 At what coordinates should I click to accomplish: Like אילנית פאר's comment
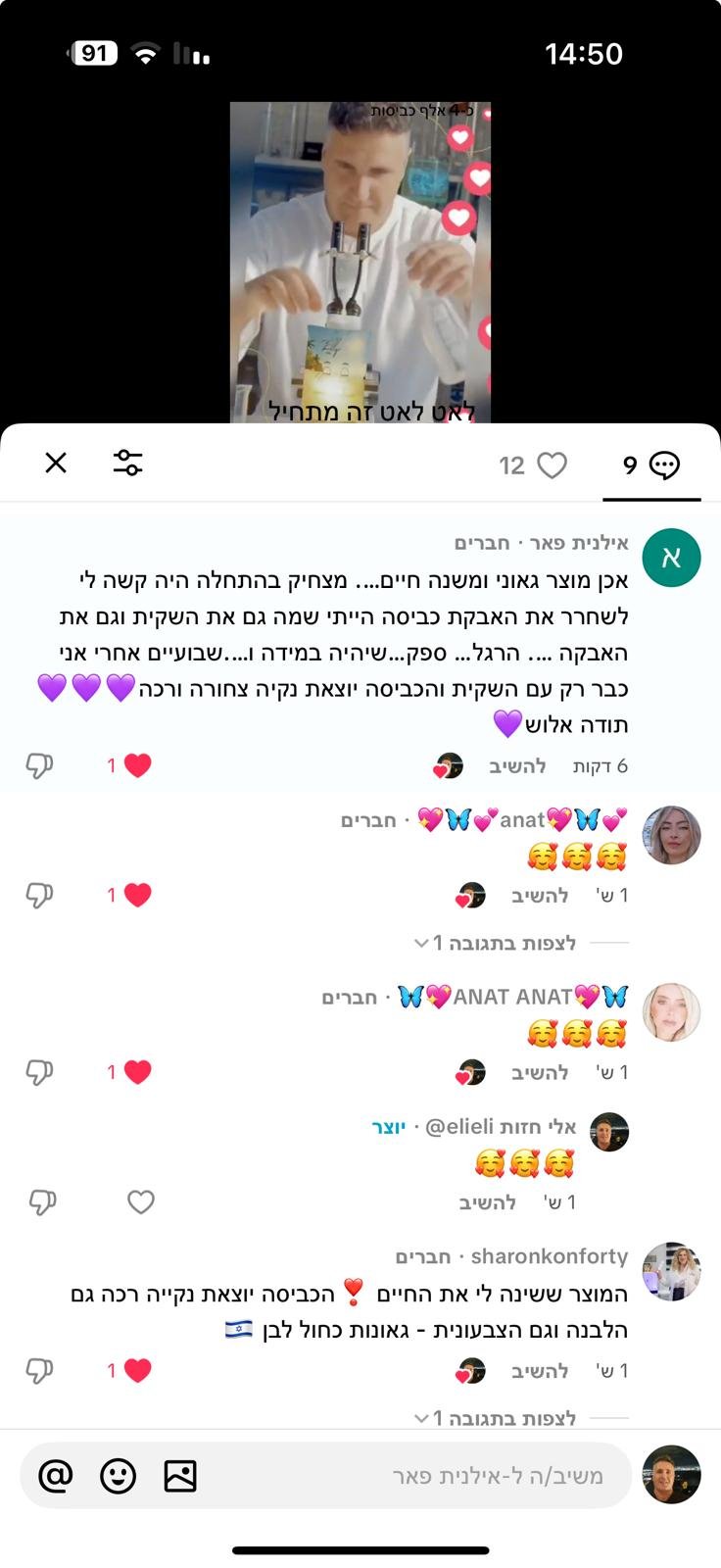coord(137,766)
